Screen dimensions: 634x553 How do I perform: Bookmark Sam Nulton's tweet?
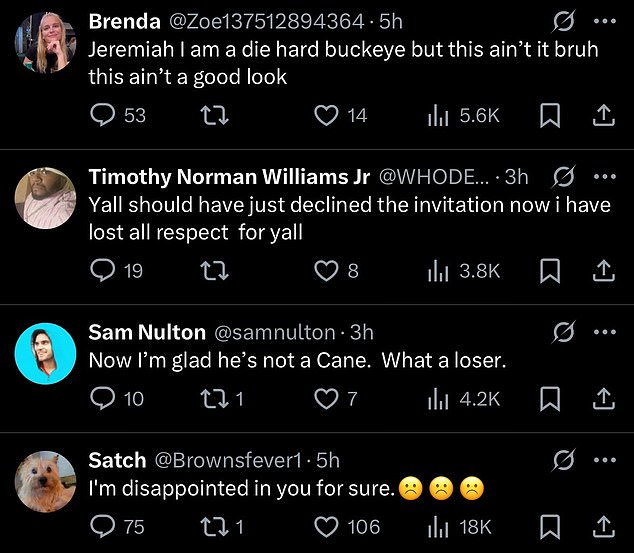(549, 399)
